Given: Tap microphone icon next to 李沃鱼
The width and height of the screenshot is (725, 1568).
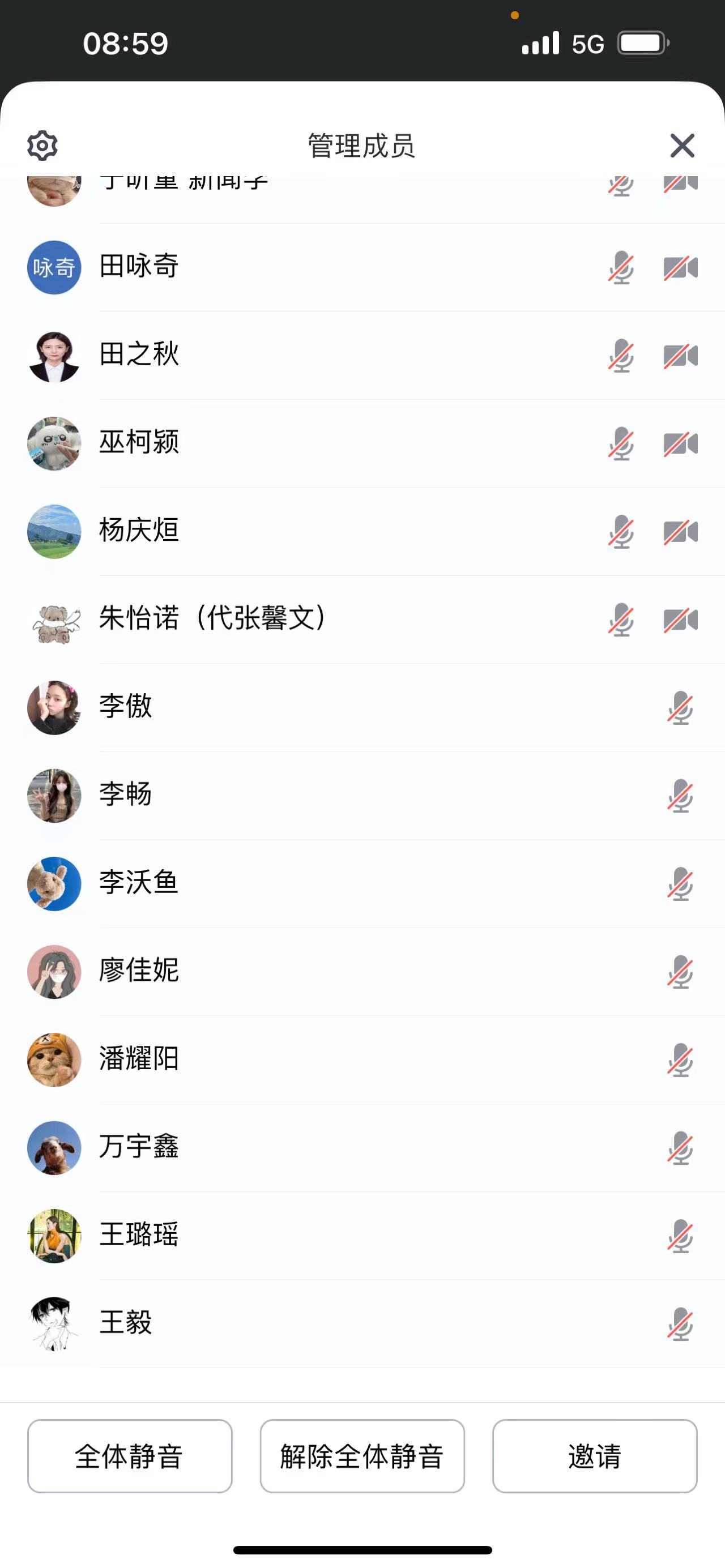Looking at the screenshot, I should click(679, 884).
